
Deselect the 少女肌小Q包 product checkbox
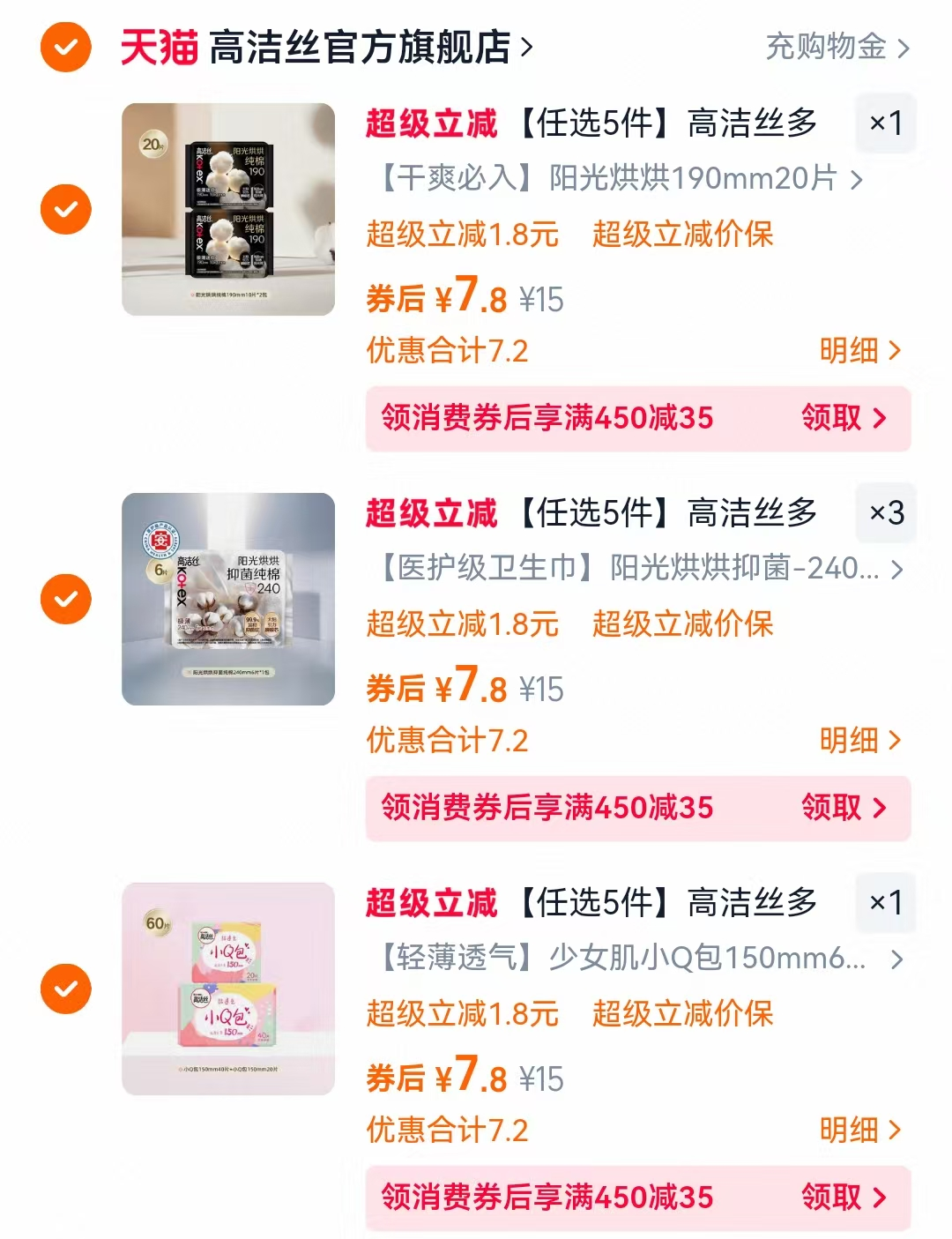65,988
